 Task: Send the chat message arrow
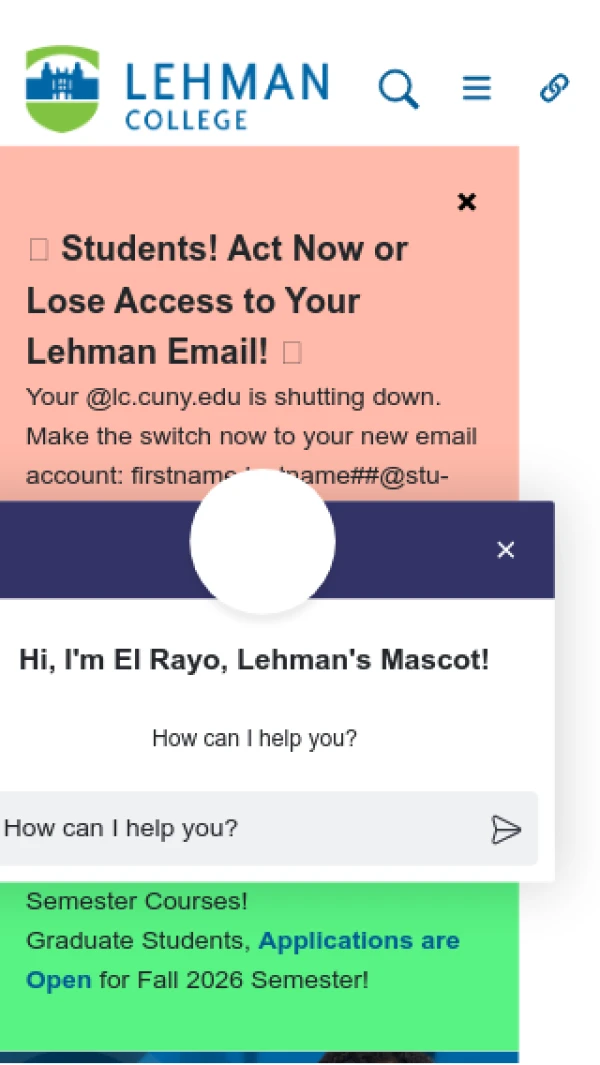tap(506, 830)
